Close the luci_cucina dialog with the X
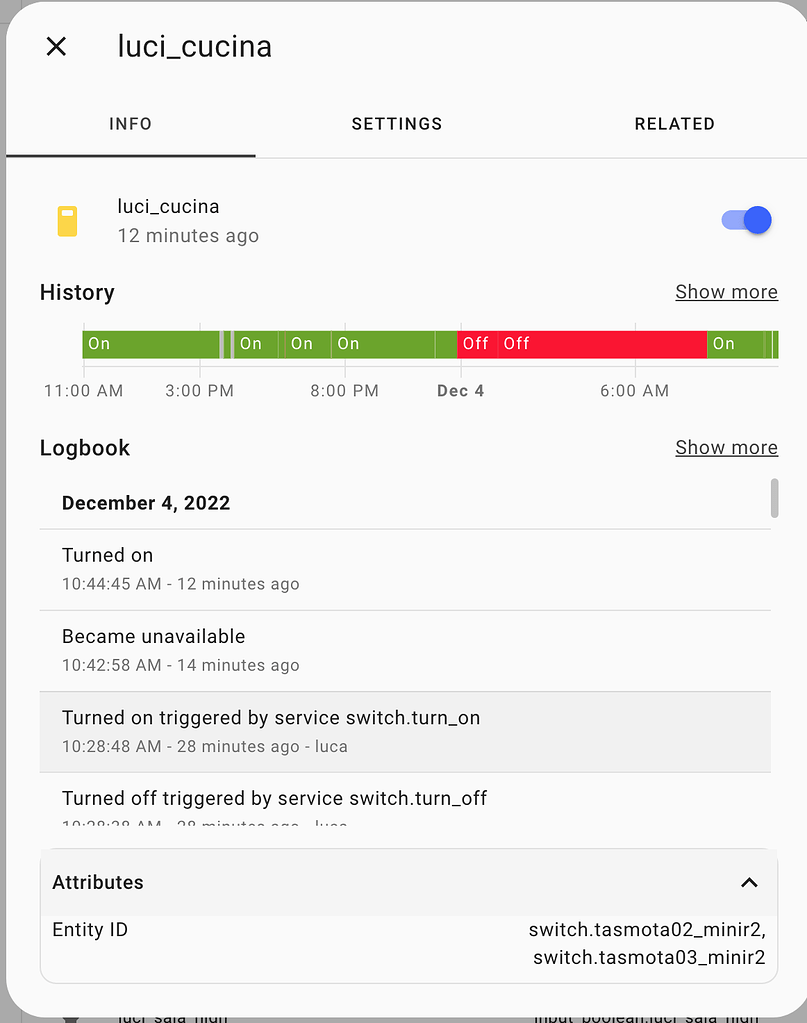 click(56, 46)
